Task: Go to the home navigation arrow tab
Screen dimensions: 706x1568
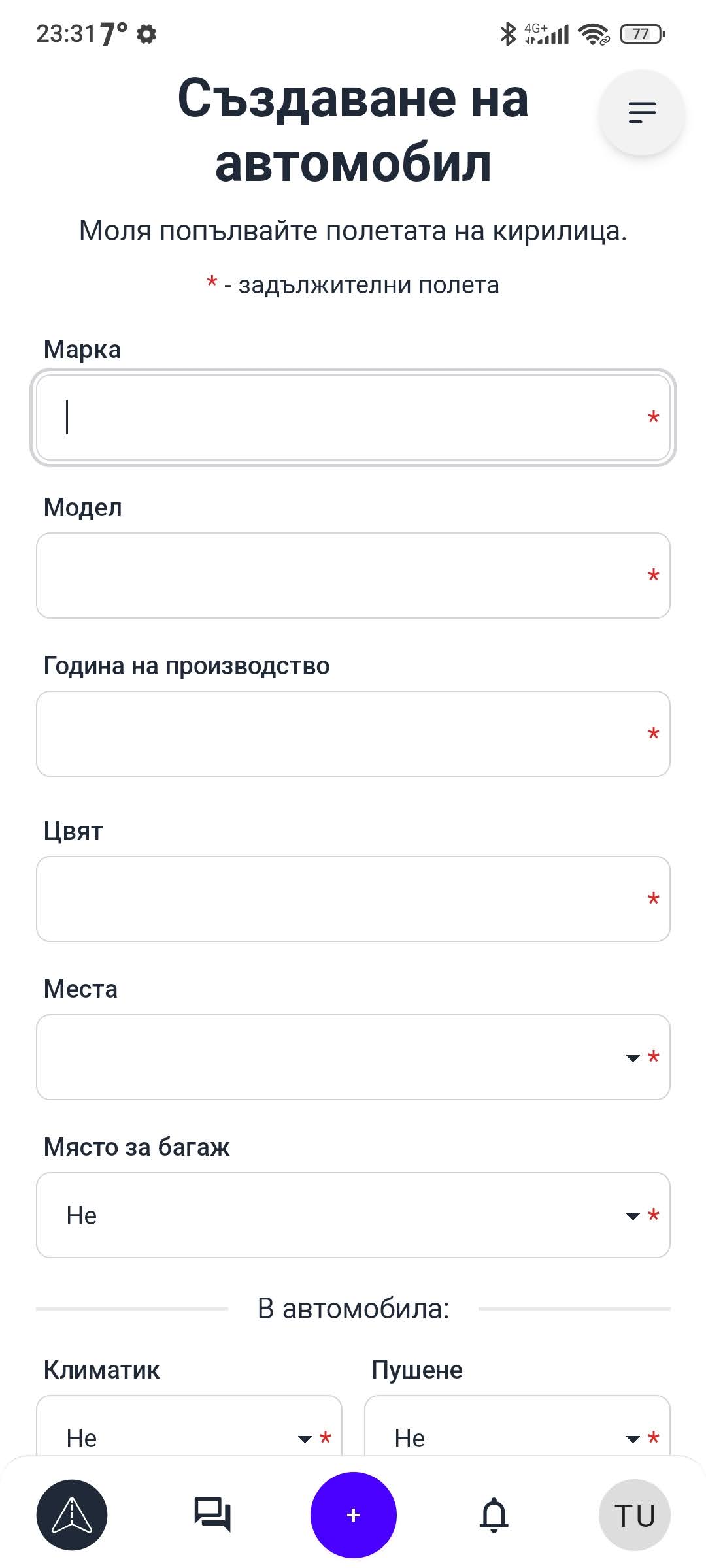Action: click(72, 1515)
